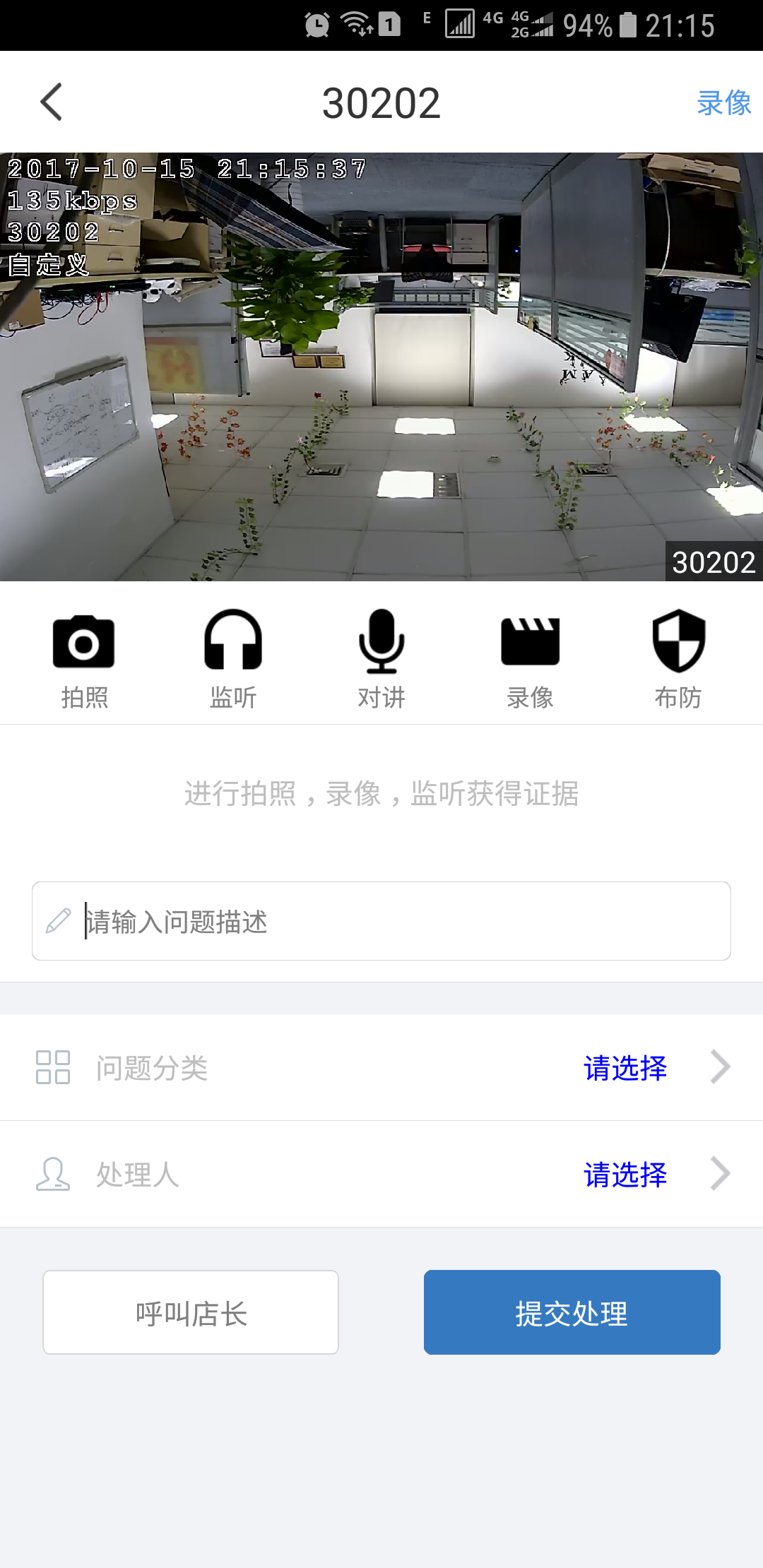This screenshot has width=763, height=1568.
Task: Go back using the top-left arrow
Action: tap(52, 102)
